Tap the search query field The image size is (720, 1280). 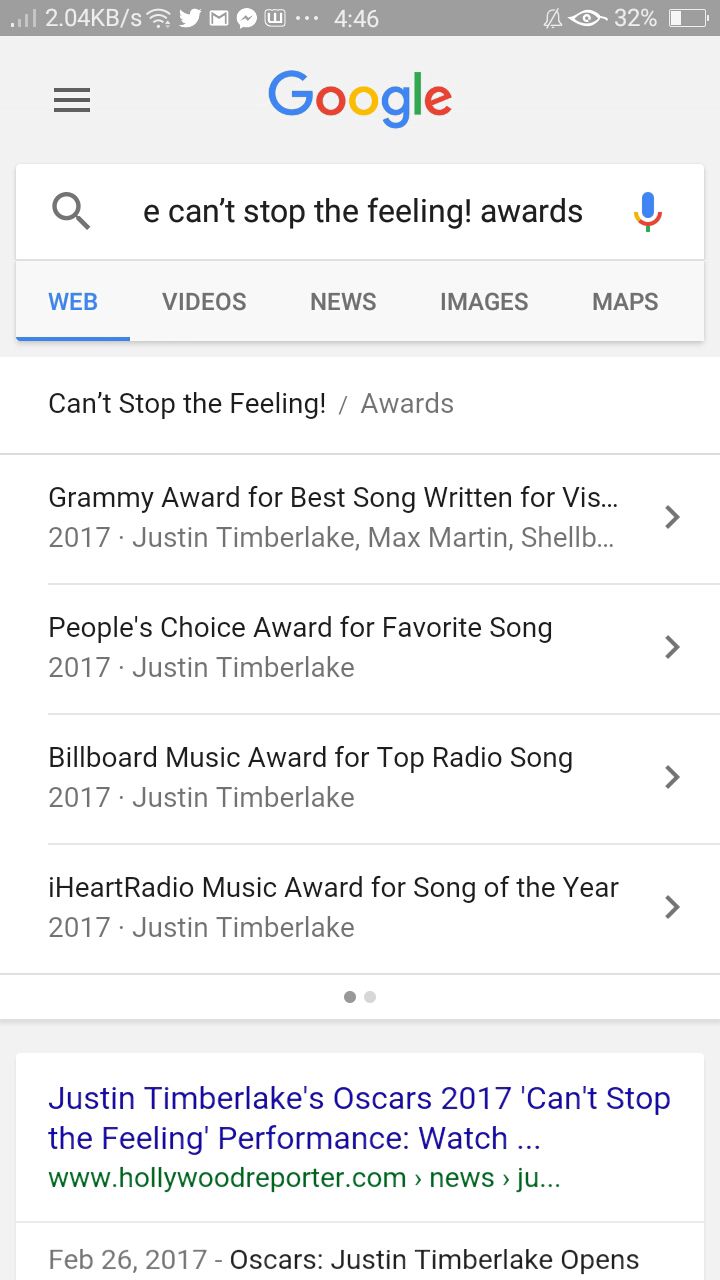pos(362,212)
